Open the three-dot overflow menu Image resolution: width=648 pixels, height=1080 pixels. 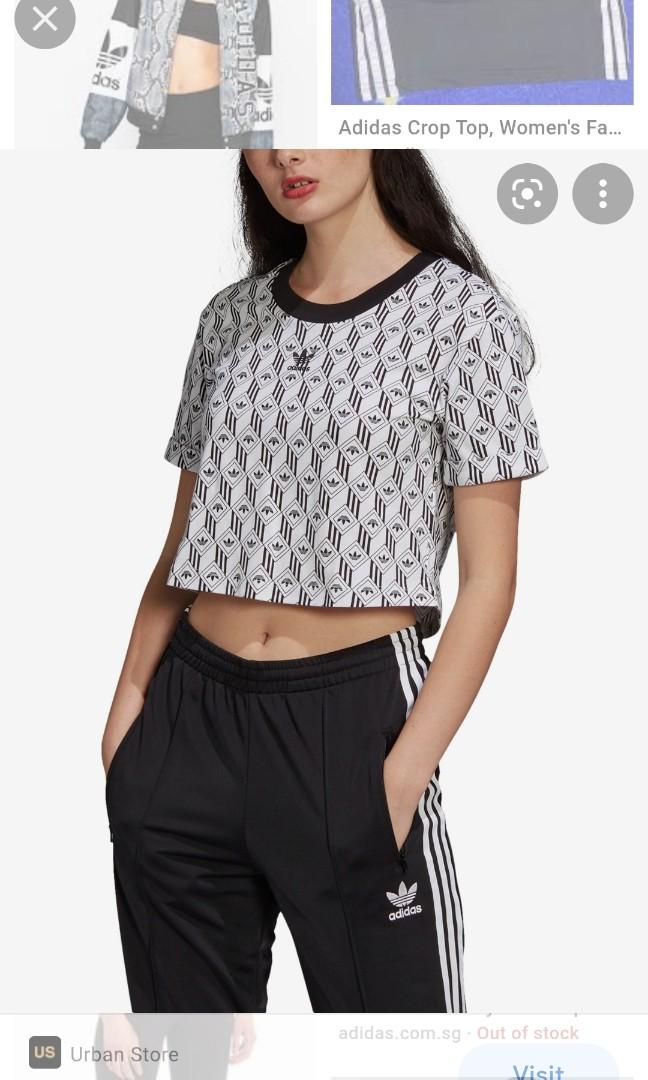pyautogui.click(x=602, y=194)
